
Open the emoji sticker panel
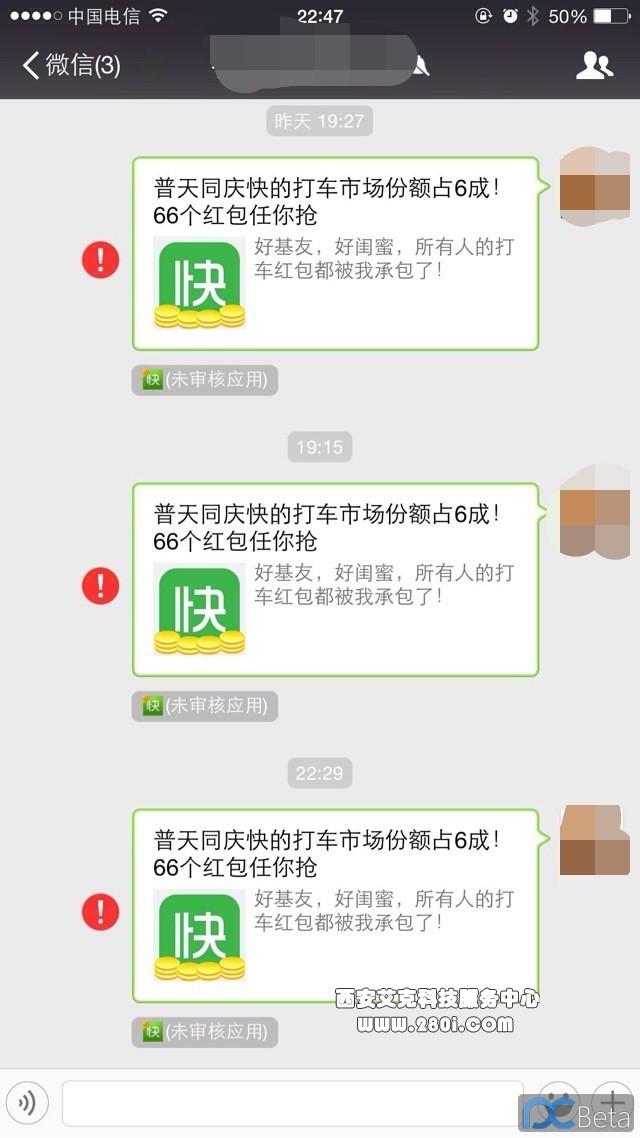(x=558, y=1103)
